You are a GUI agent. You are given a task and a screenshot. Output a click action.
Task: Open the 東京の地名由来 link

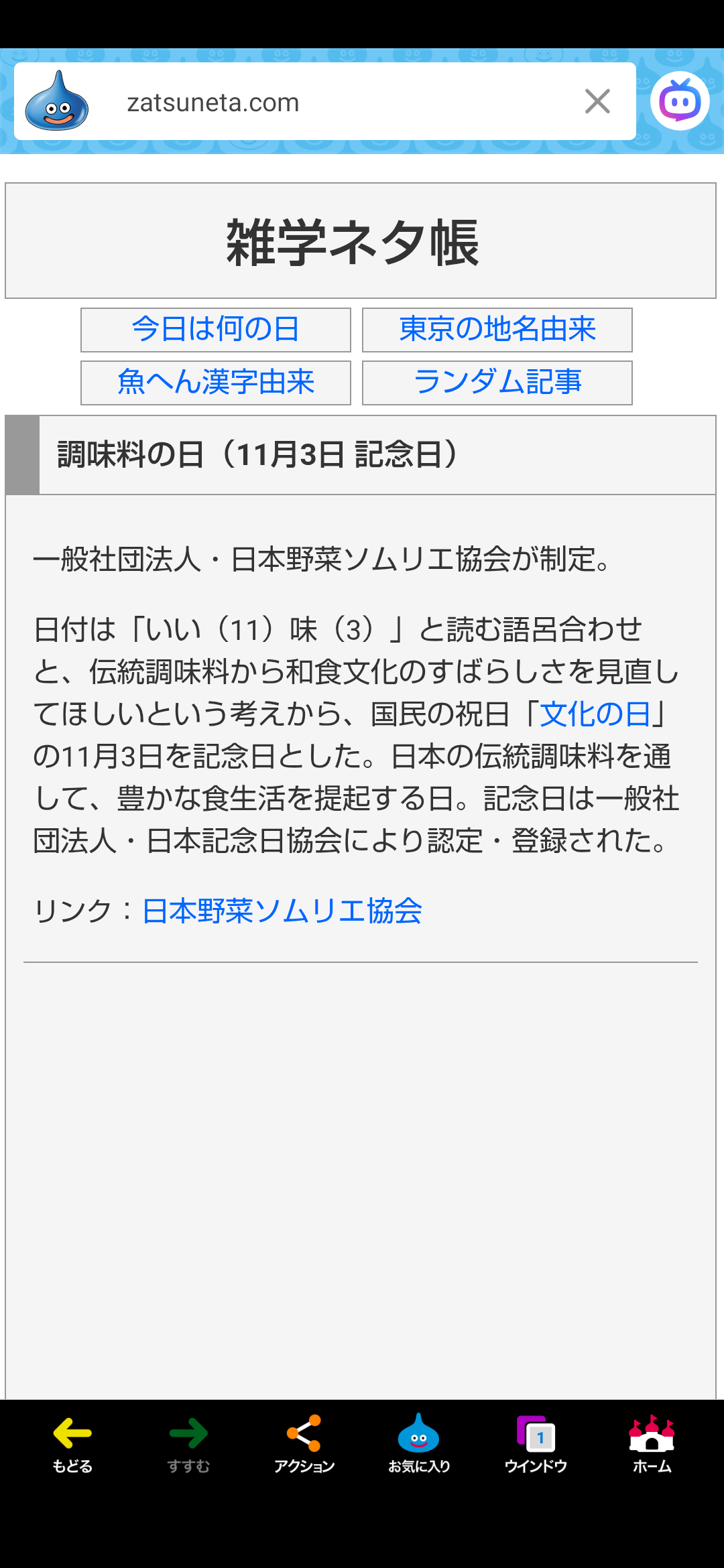pos(497,330)
